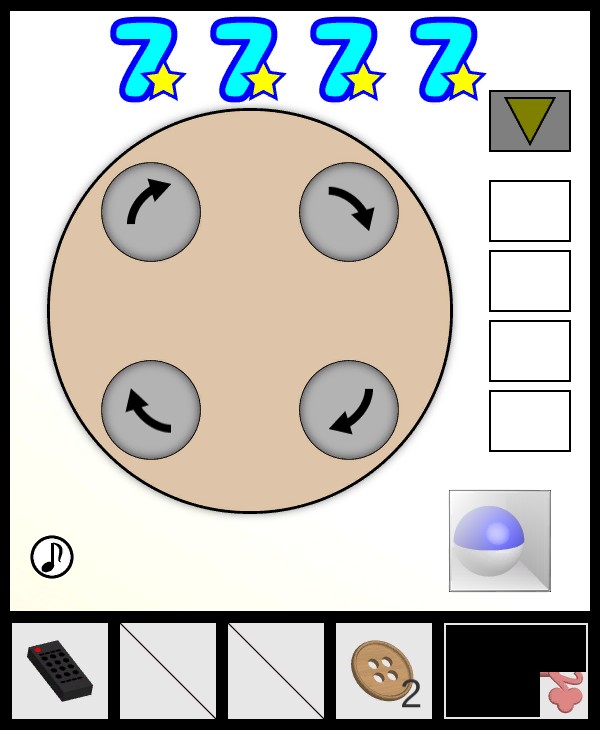This screenshot has height=730, width=600.
Task: Tap the bottom-left rotate arrow button
Action: 151,410
